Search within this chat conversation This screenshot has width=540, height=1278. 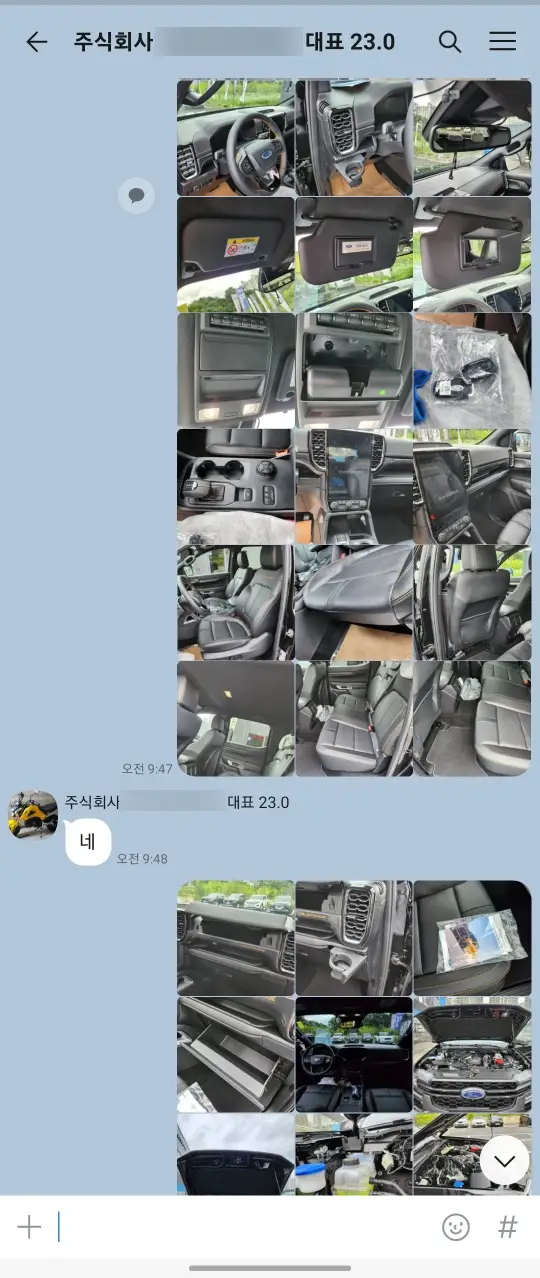(x=450, y=42)
